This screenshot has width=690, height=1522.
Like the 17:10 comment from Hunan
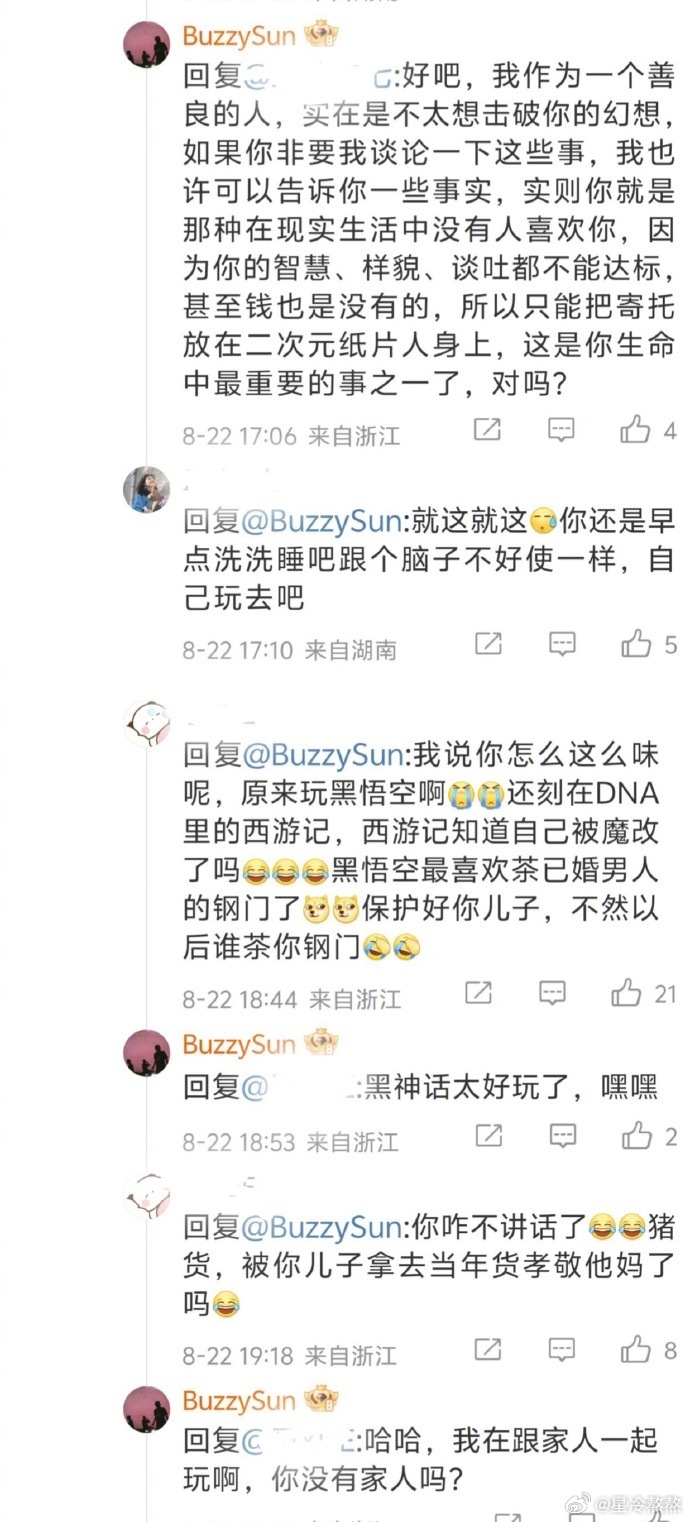pyautogui.click(x=636, y=644)
